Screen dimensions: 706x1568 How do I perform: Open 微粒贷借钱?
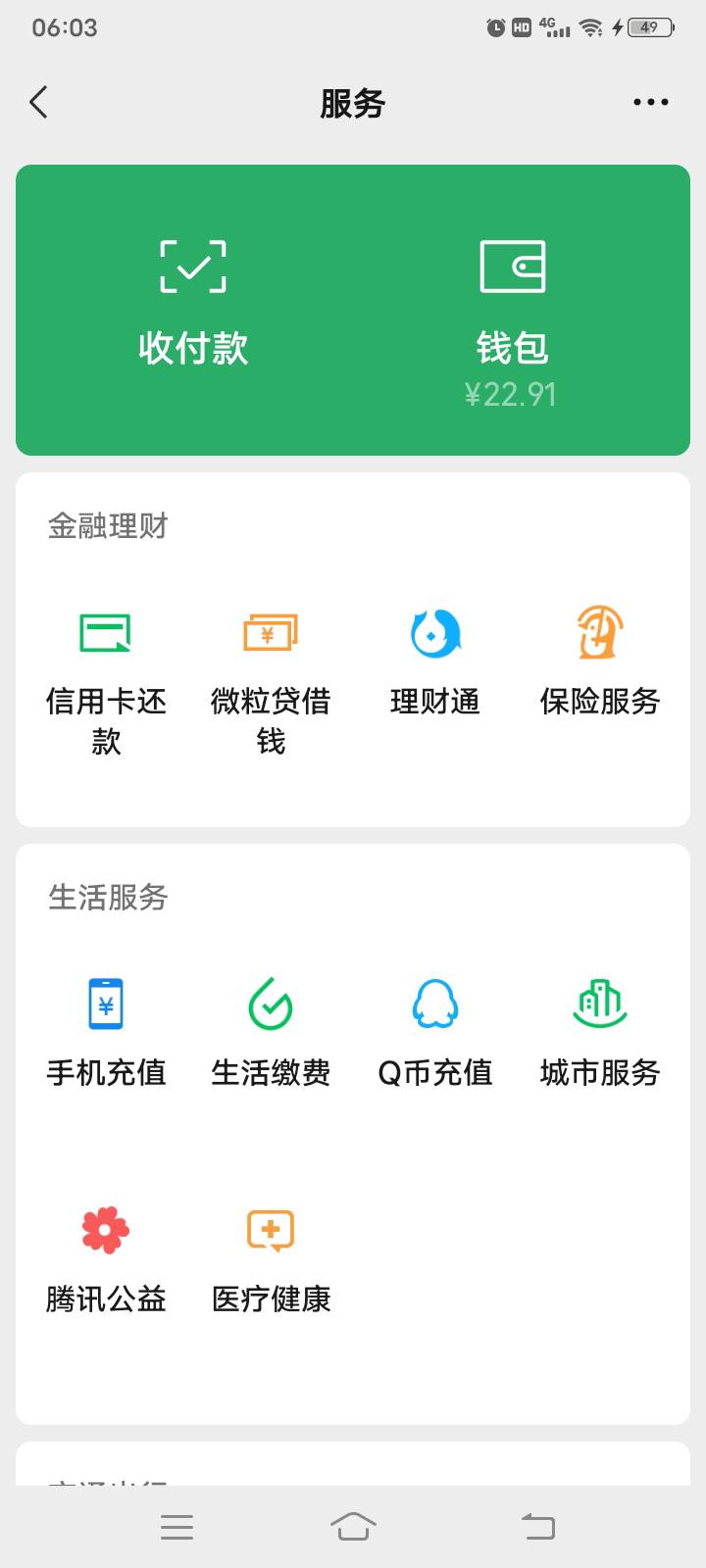(x=271, y=682)
